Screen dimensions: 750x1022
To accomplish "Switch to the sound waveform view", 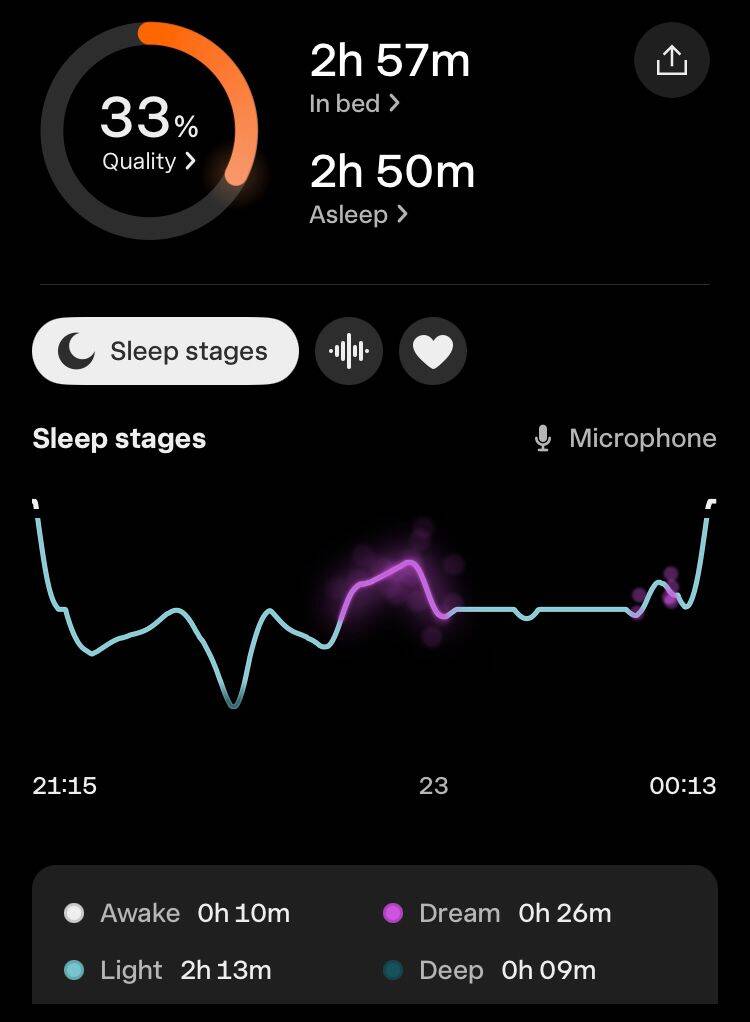I will click(349, 351).
